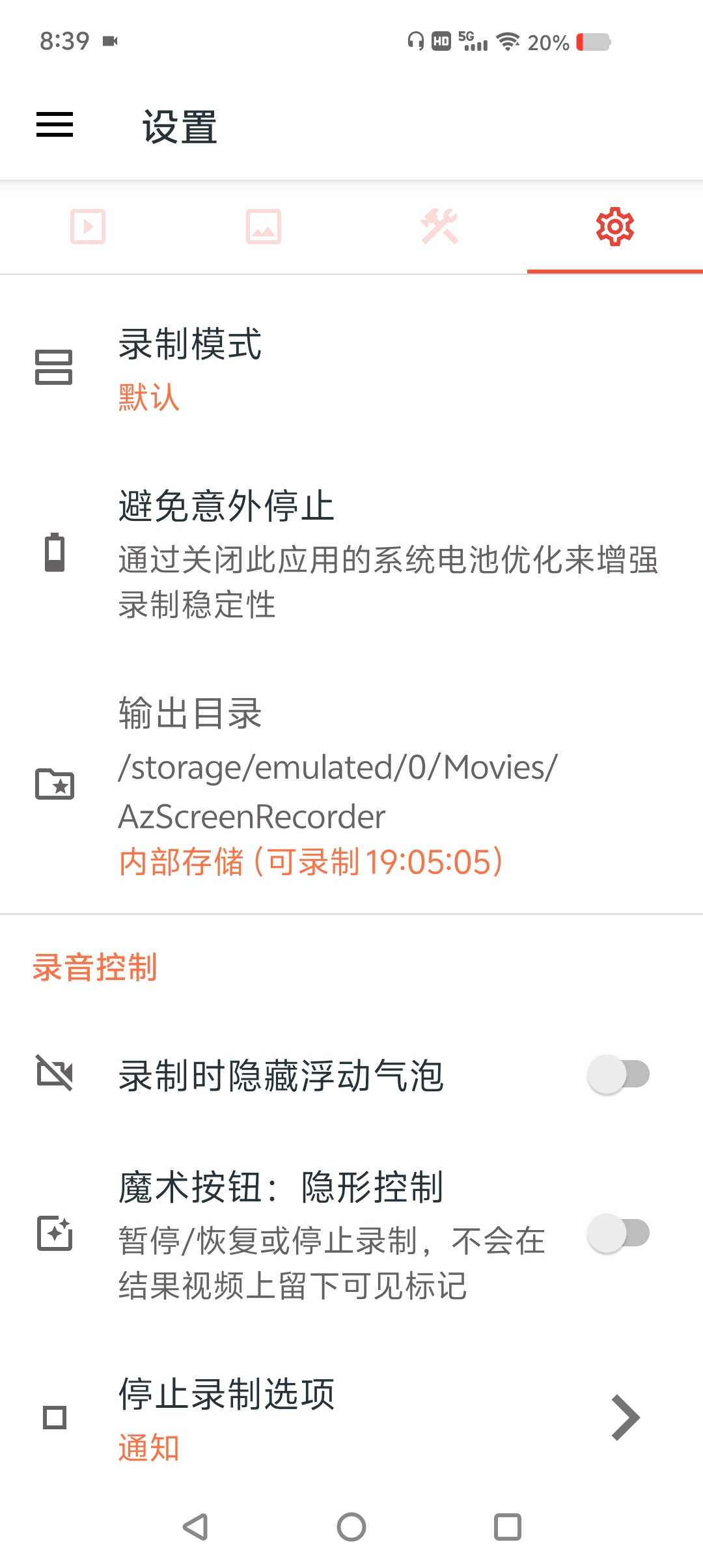Open the hamburger drawer menu

click(55, 124)
